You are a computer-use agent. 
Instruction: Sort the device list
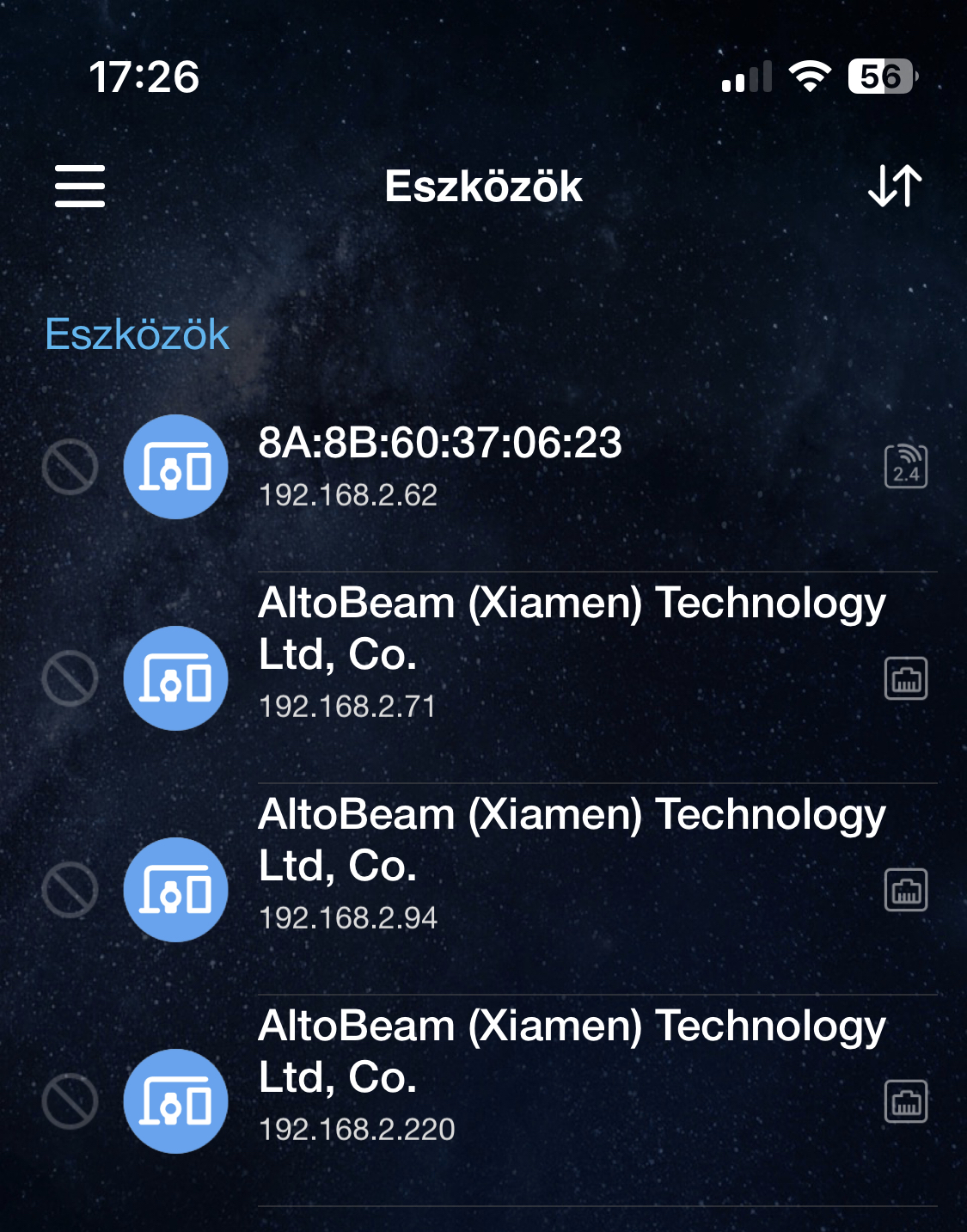(x=895, y=186)
